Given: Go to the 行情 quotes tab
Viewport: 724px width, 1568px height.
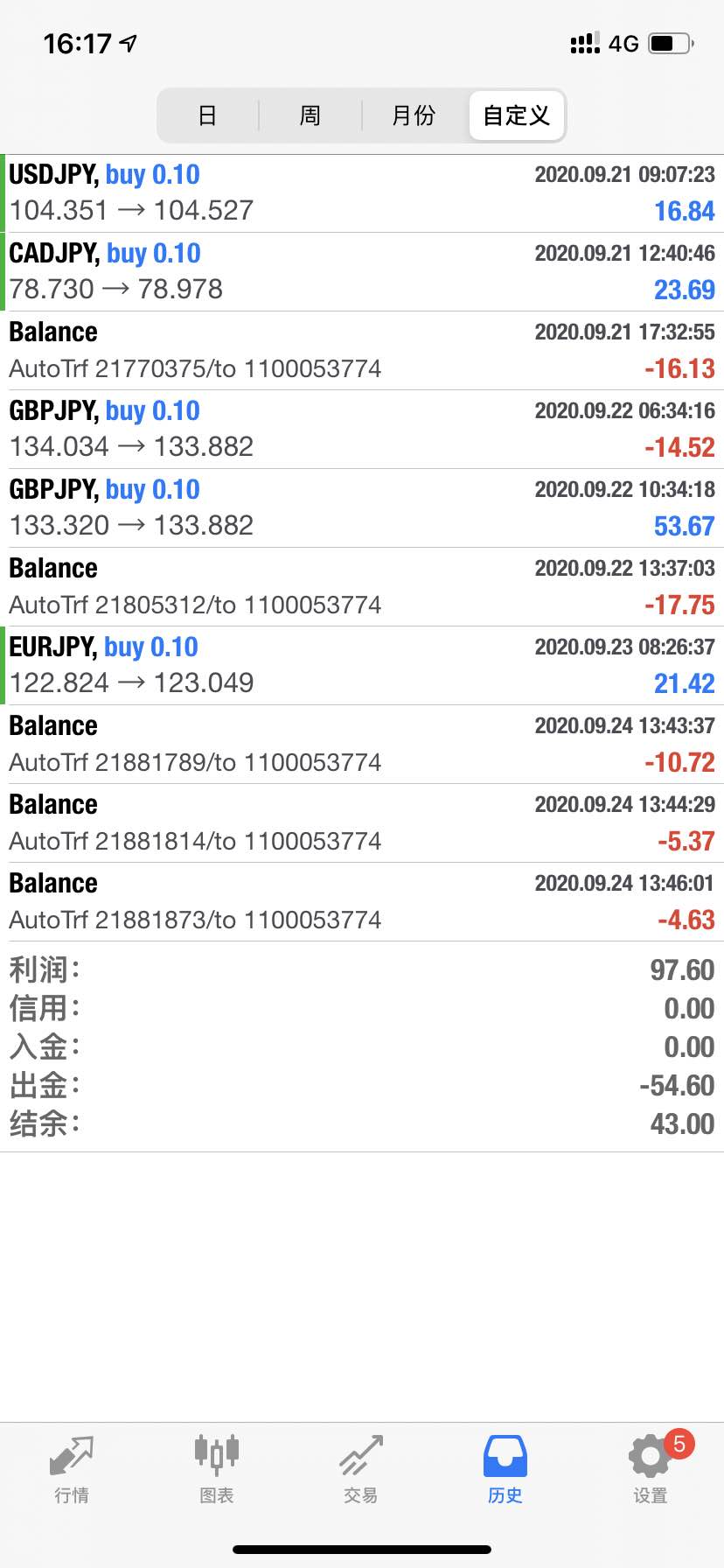Looking at the screenshot, I should [x=72, y=1470].
